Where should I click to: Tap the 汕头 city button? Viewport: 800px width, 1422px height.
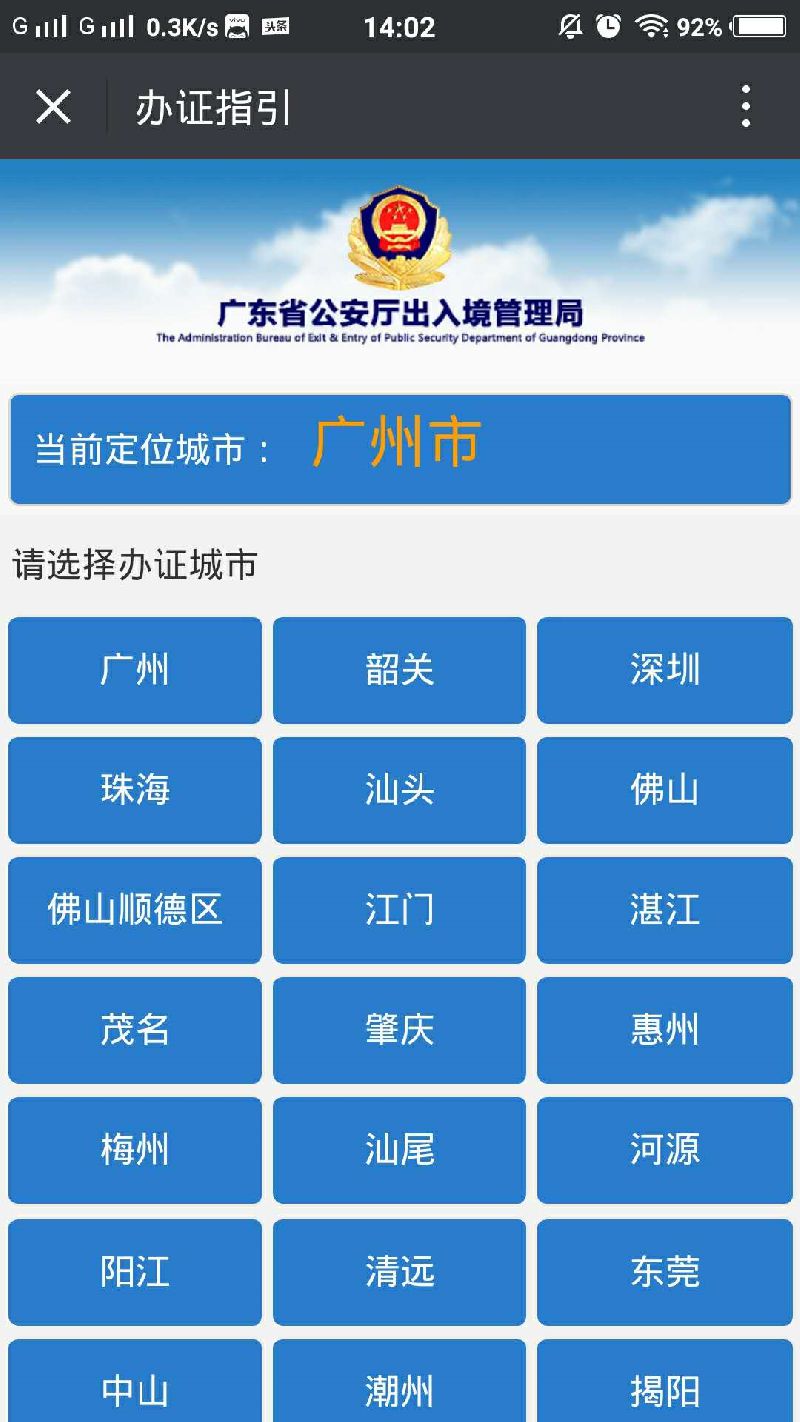399,790
